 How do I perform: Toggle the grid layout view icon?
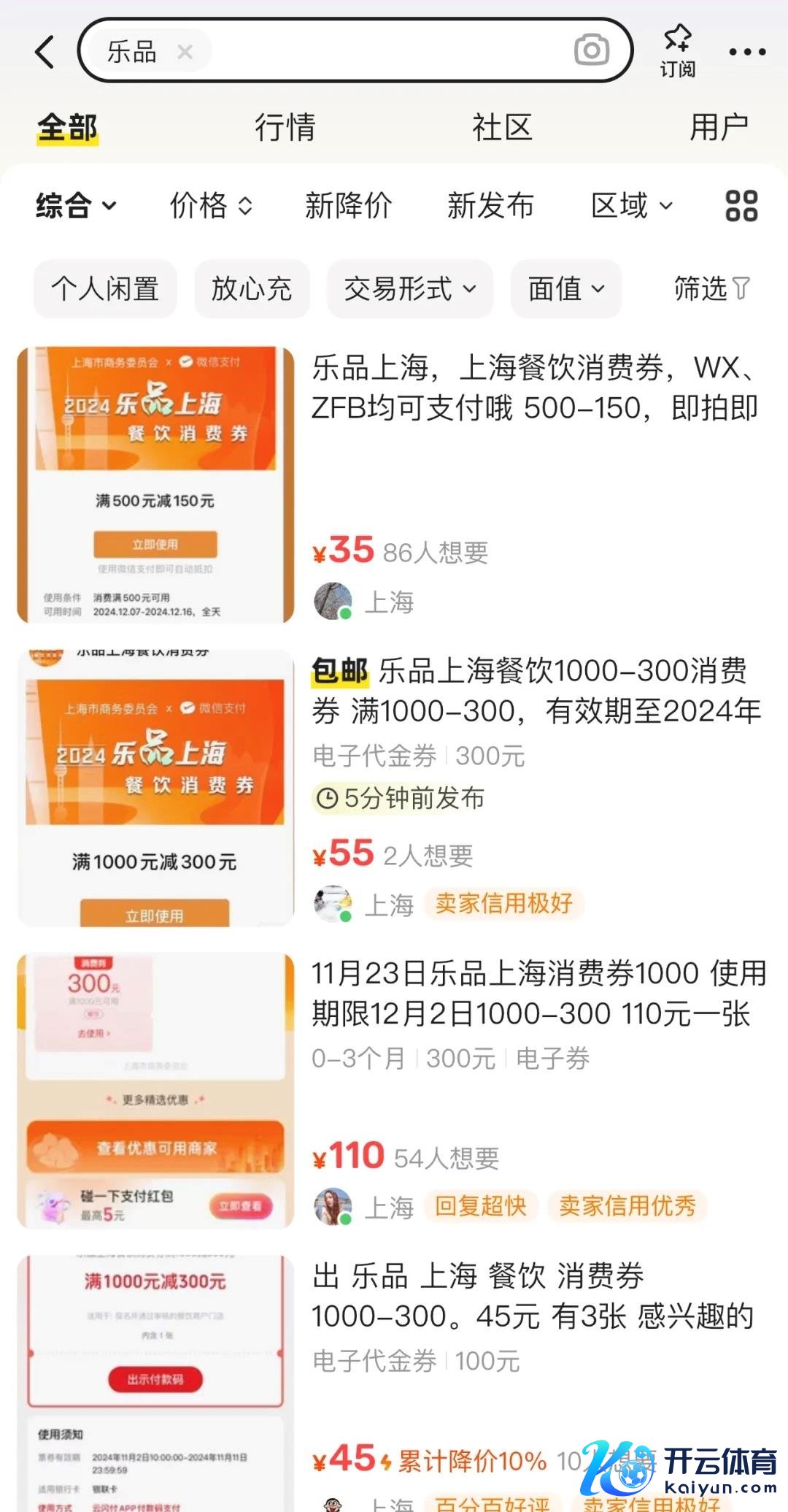tap(741, 206)
